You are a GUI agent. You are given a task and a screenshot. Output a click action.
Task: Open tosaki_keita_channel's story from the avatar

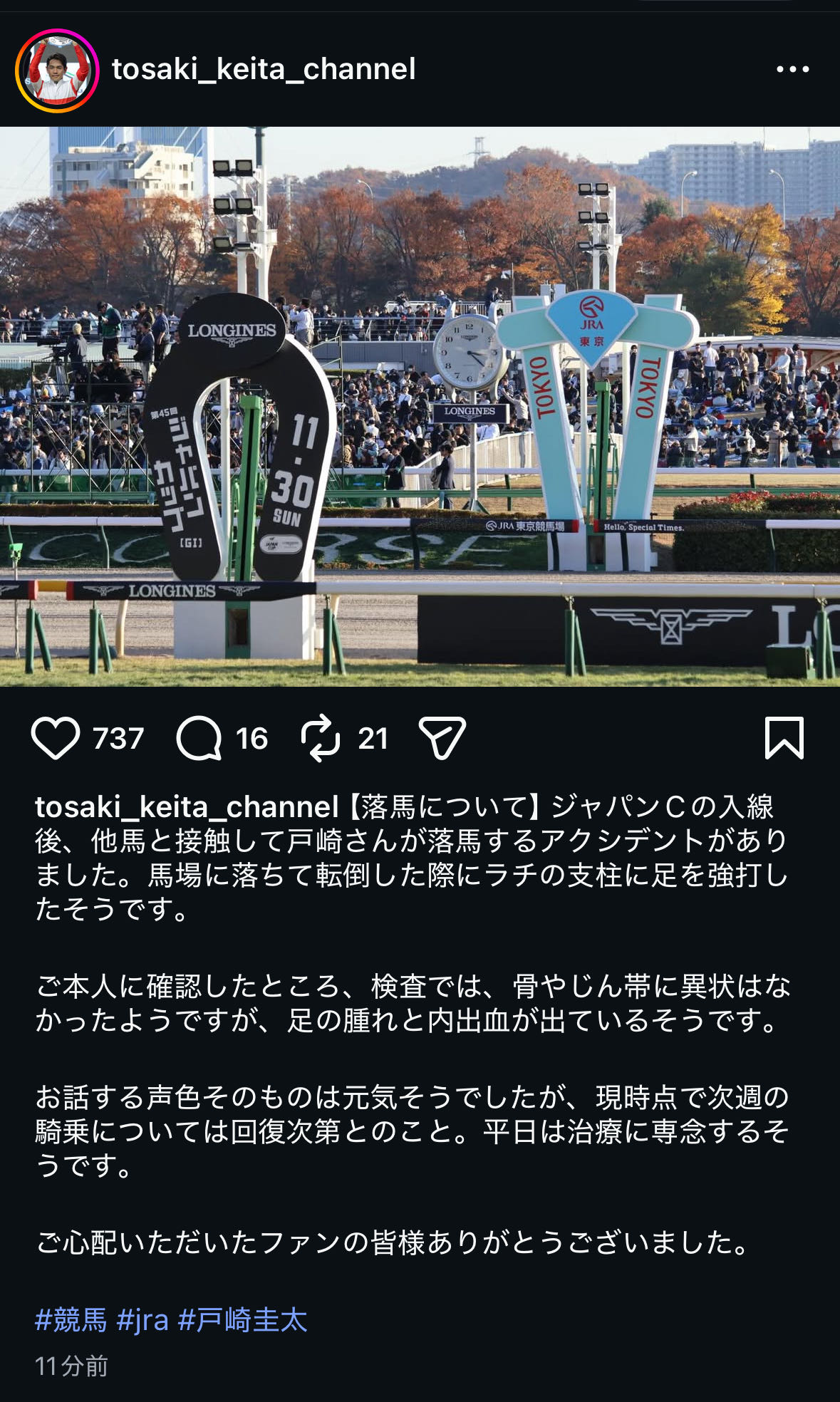[x=57, y=71]
